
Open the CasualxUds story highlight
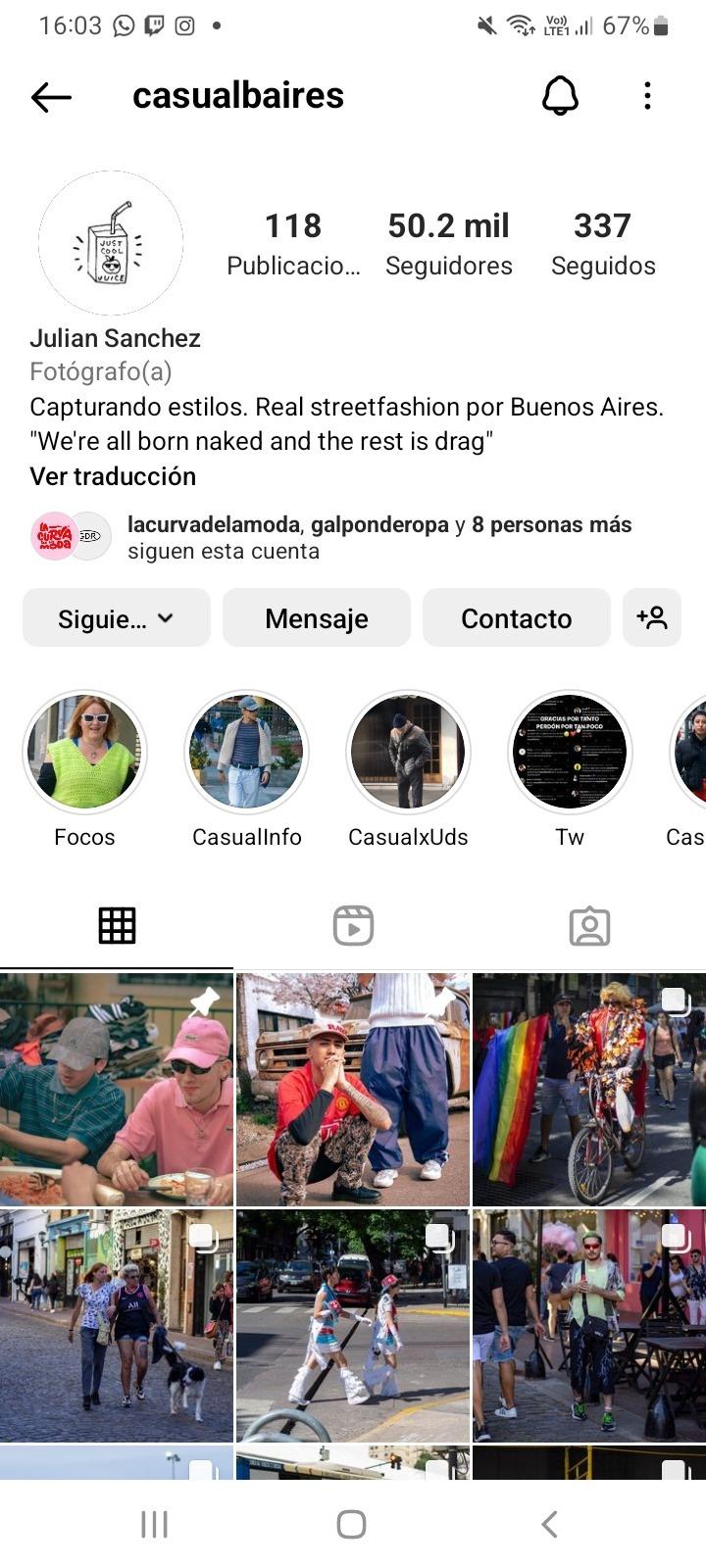point(408,753)
